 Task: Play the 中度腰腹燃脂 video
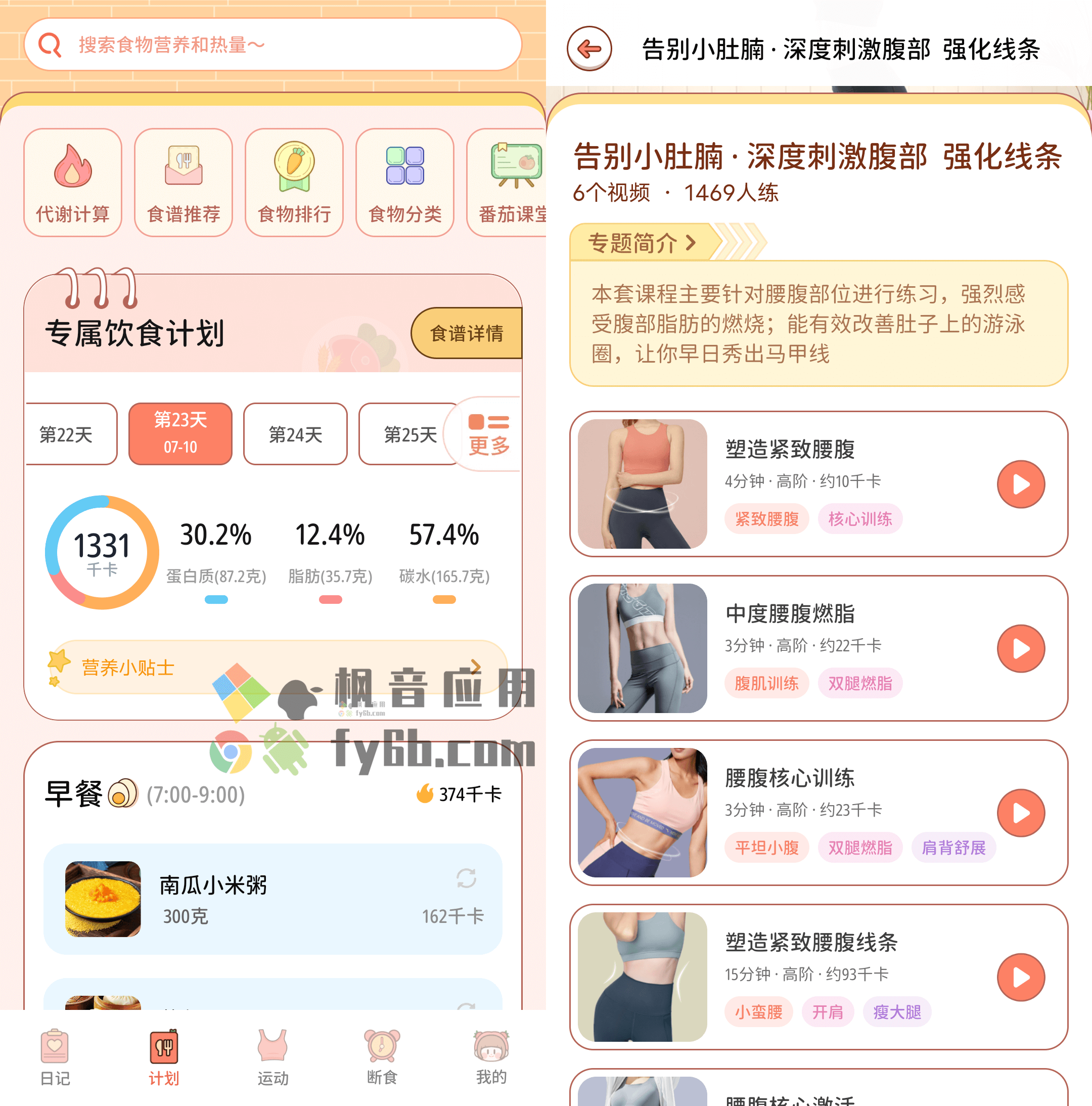(x=1020, y=649)
